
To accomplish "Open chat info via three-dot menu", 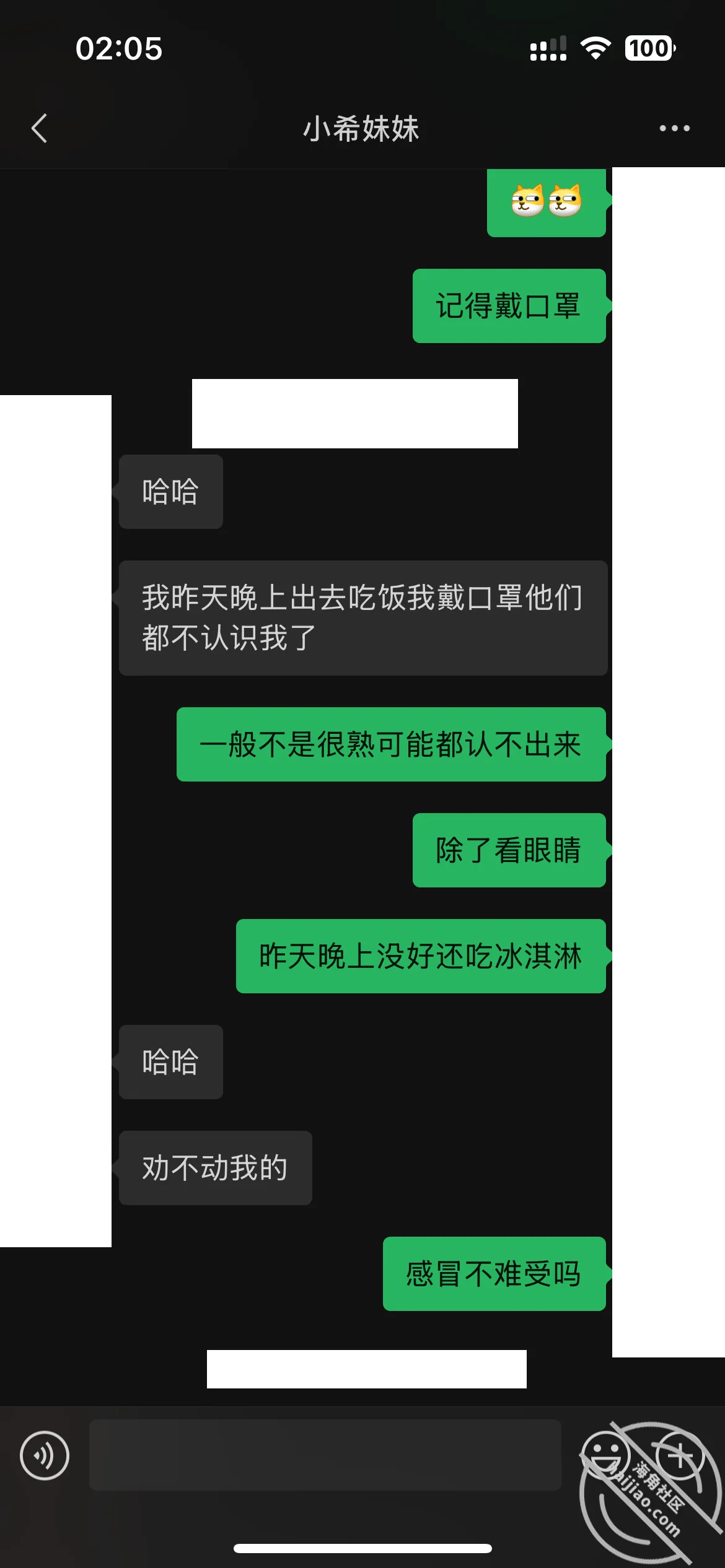I will 674,128.
